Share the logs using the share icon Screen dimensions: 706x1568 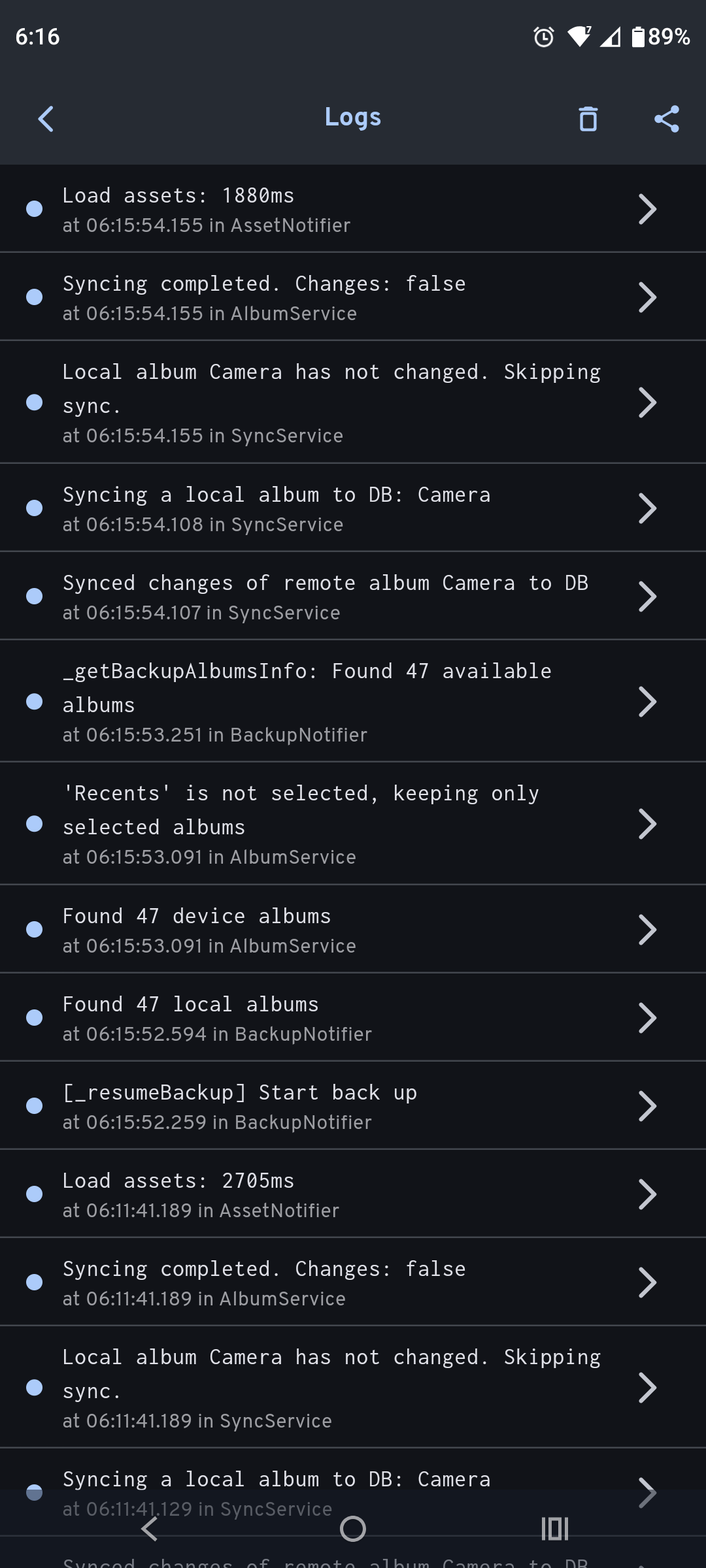pyautogui.click(x=667, y=119)
